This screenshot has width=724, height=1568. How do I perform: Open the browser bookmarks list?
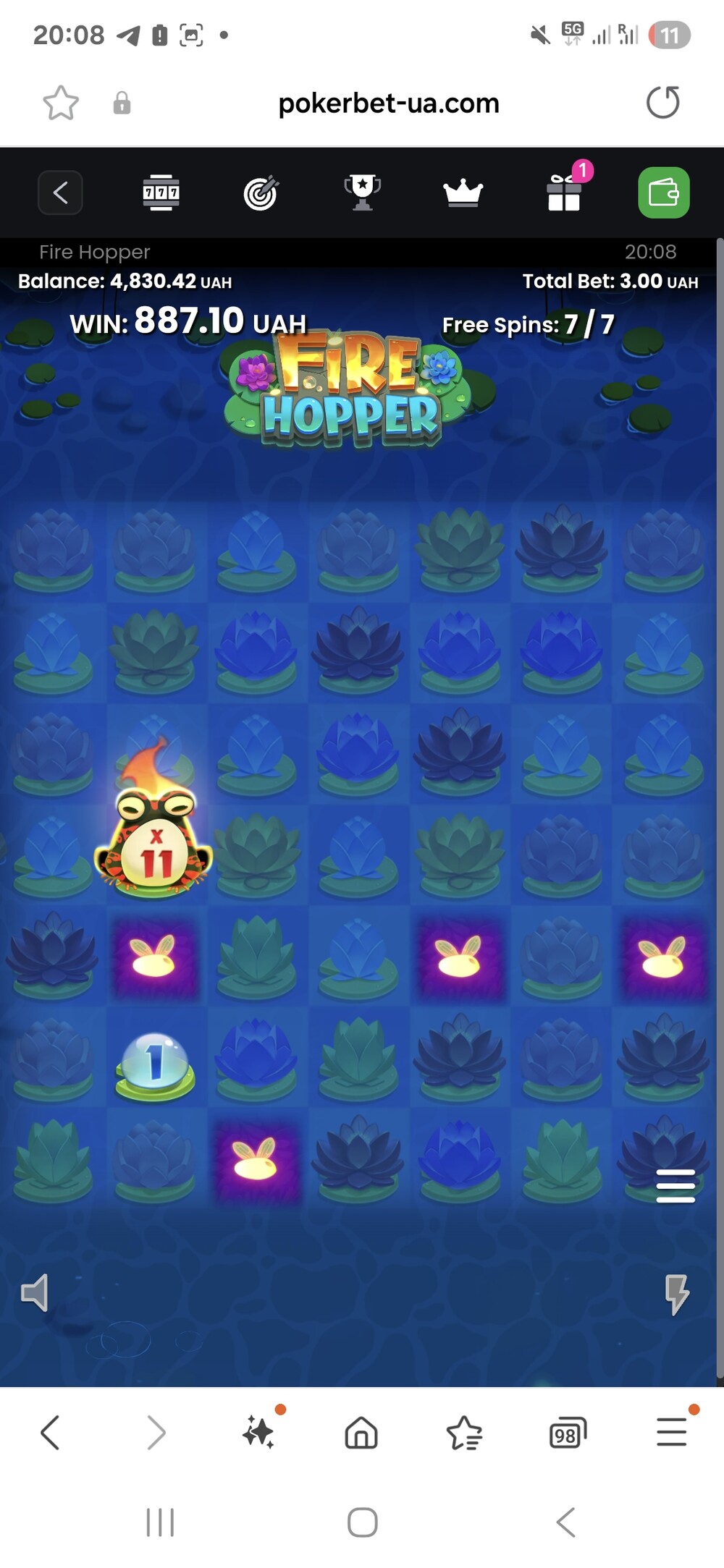(464, 1433)
